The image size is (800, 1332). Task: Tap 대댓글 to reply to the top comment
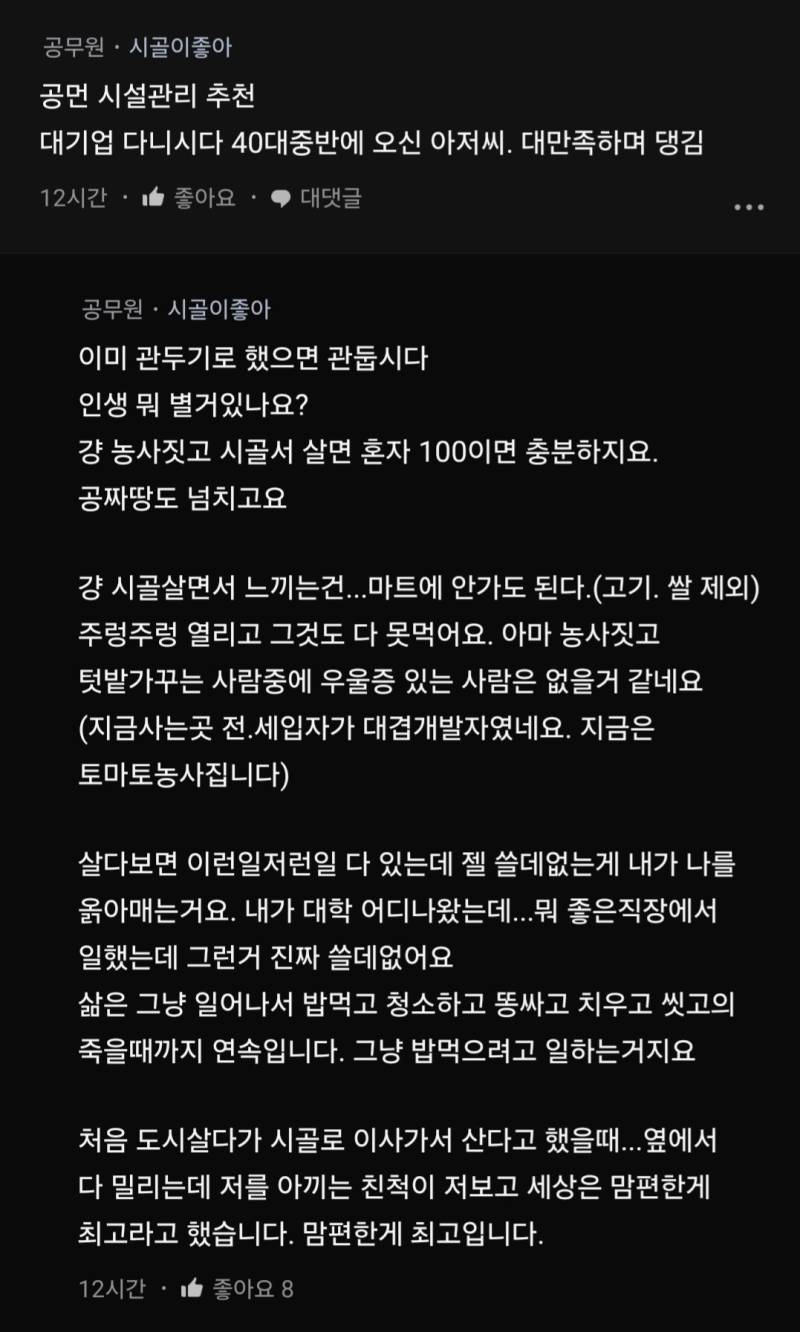click(x=316, y=198)
